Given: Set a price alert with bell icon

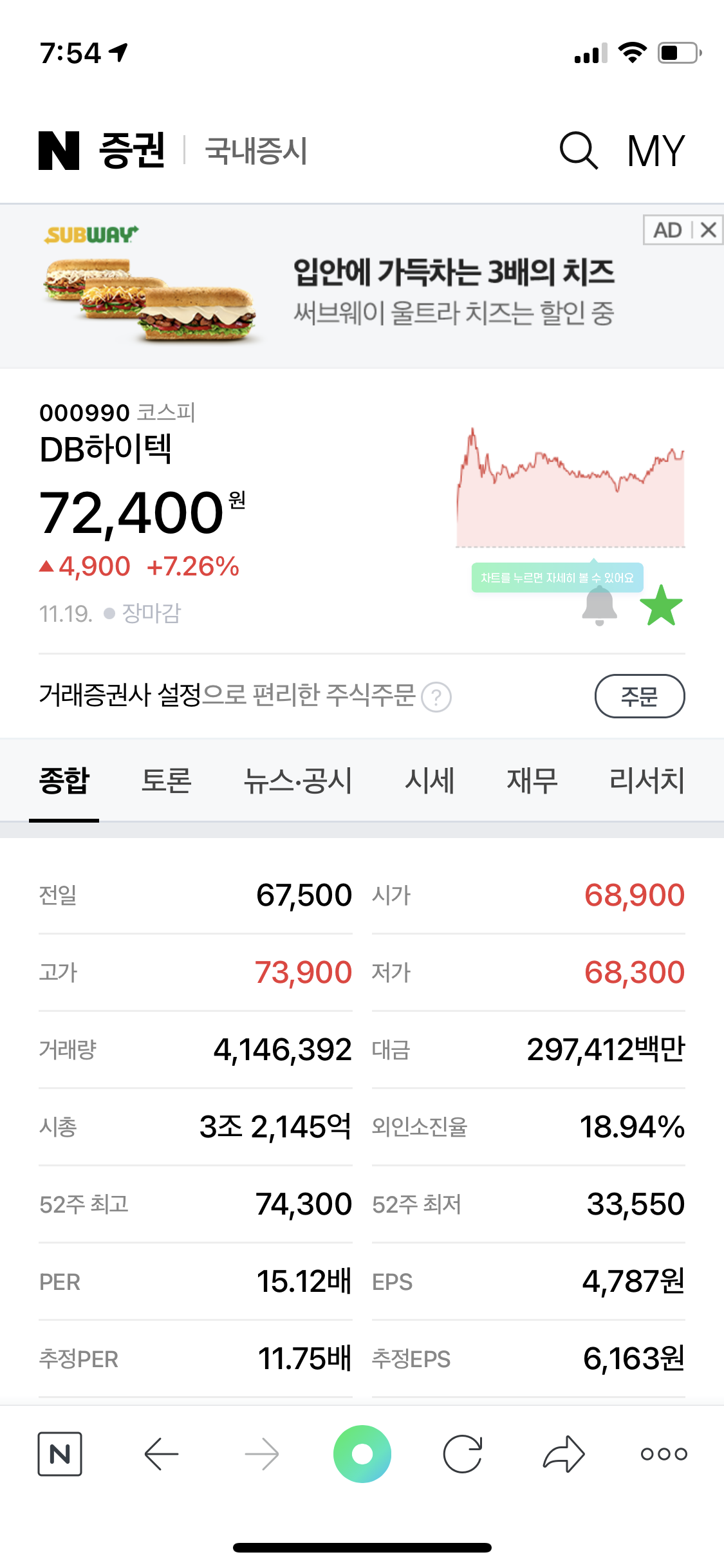Looking at the screenshot, I should coord(599,607).
